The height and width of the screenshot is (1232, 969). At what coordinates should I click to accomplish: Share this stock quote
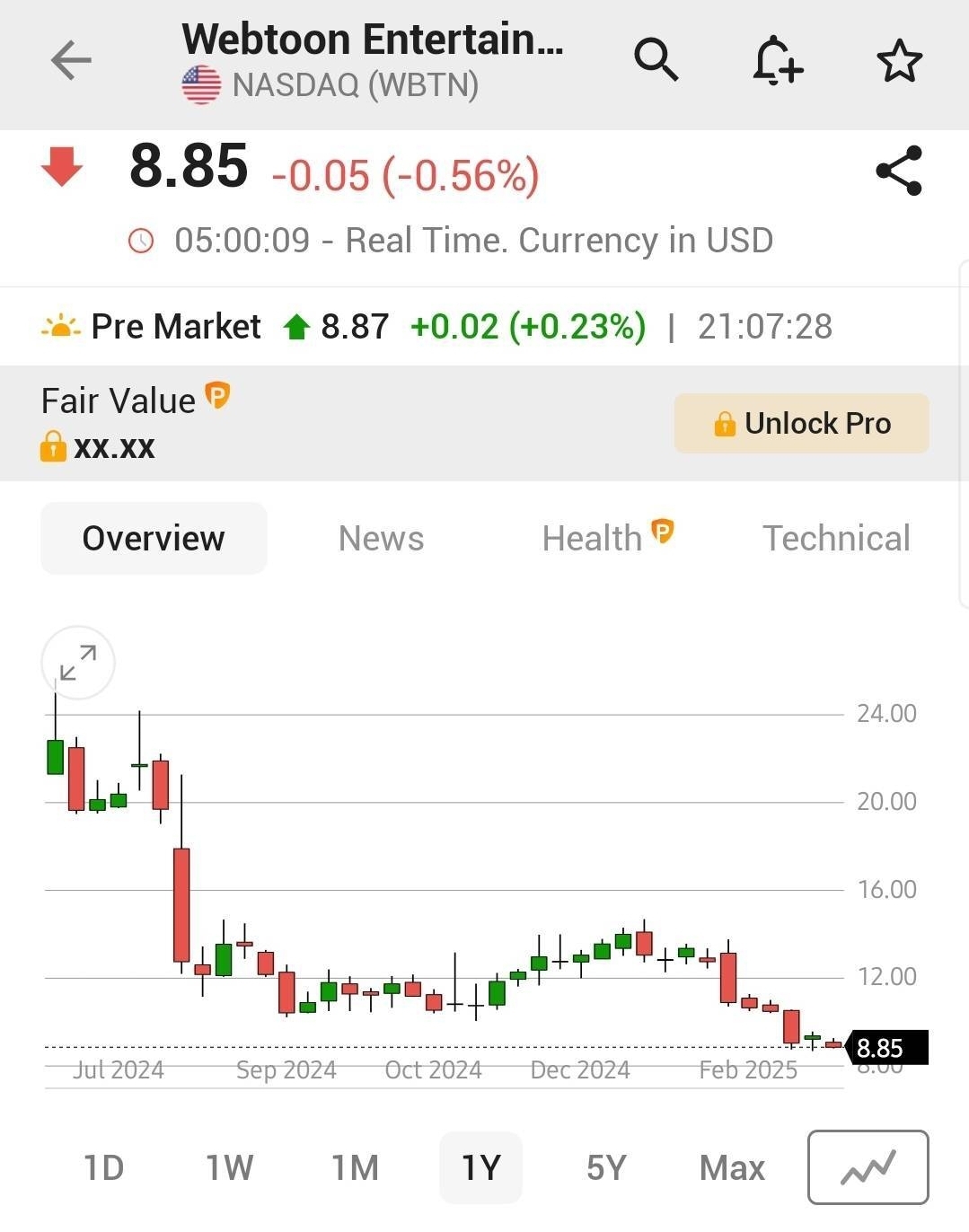point(899,171)
